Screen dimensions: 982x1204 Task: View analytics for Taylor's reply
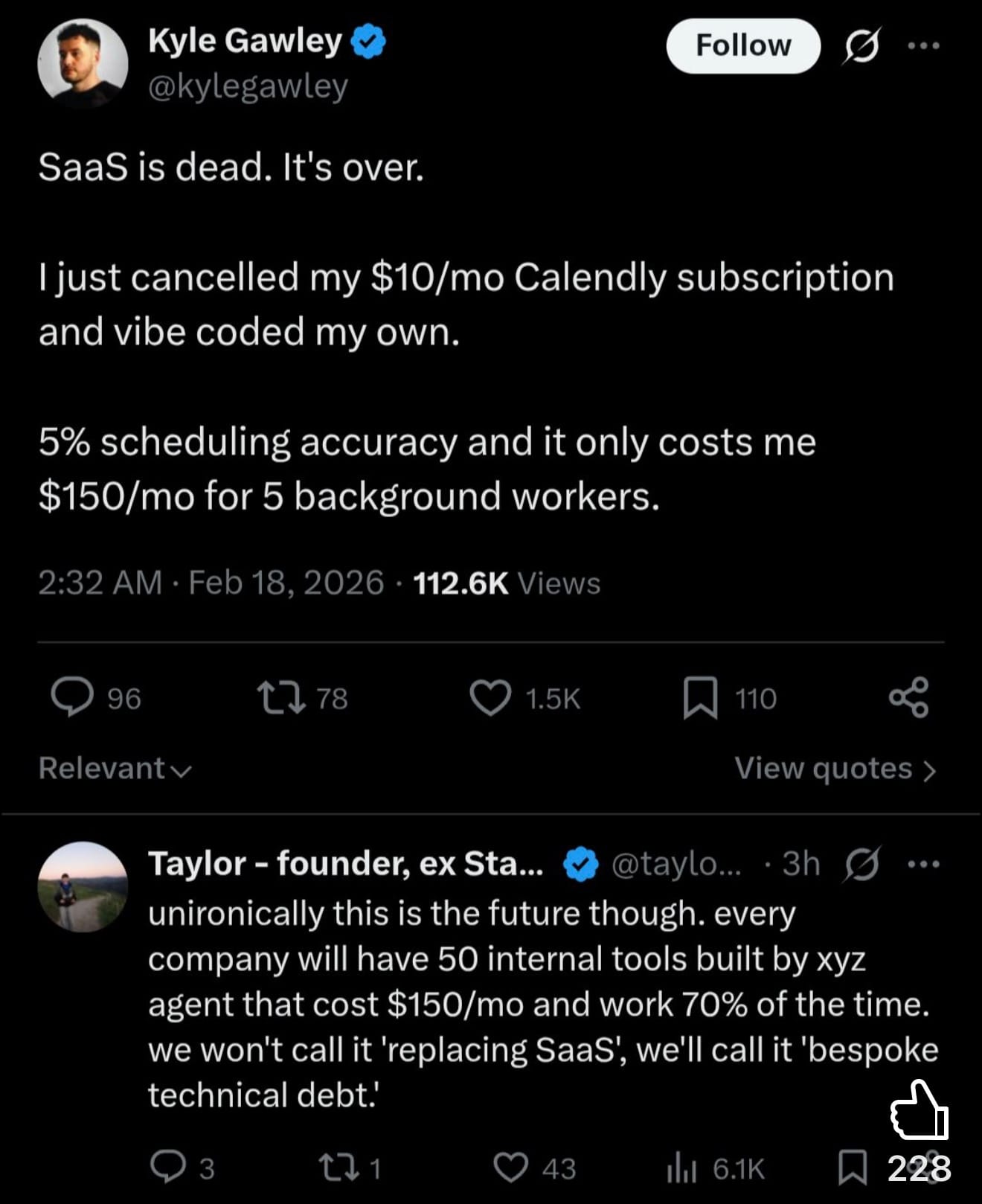click(681, 1168)
